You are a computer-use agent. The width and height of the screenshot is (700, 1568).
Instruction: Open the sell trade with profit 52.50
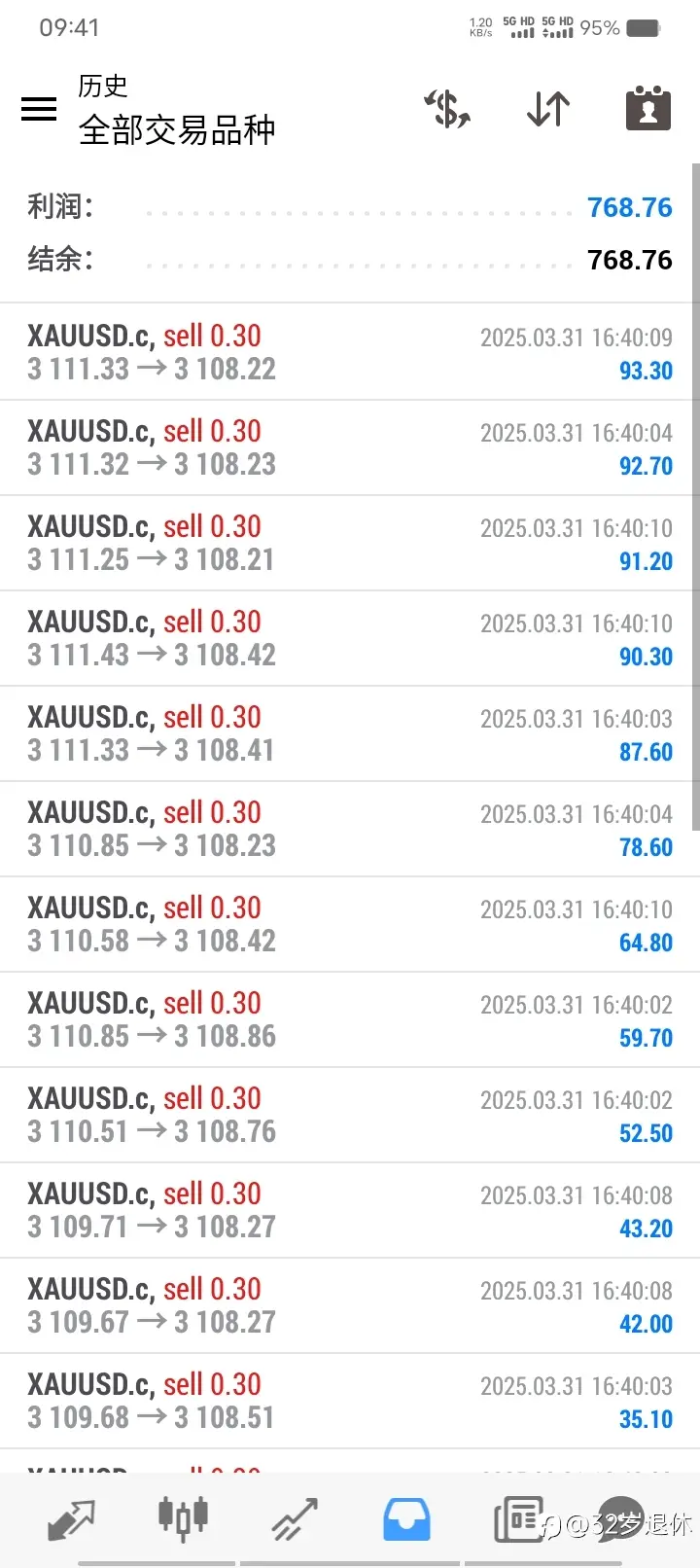(350, 1115)
